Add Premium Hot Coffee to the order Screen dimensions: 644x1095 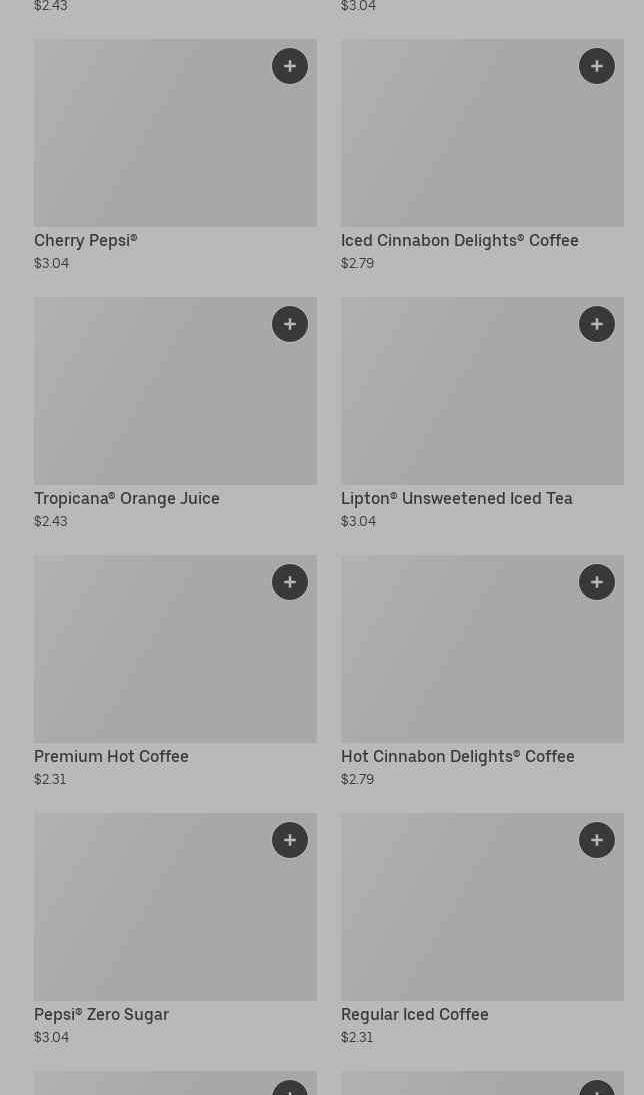pos(290,582)
